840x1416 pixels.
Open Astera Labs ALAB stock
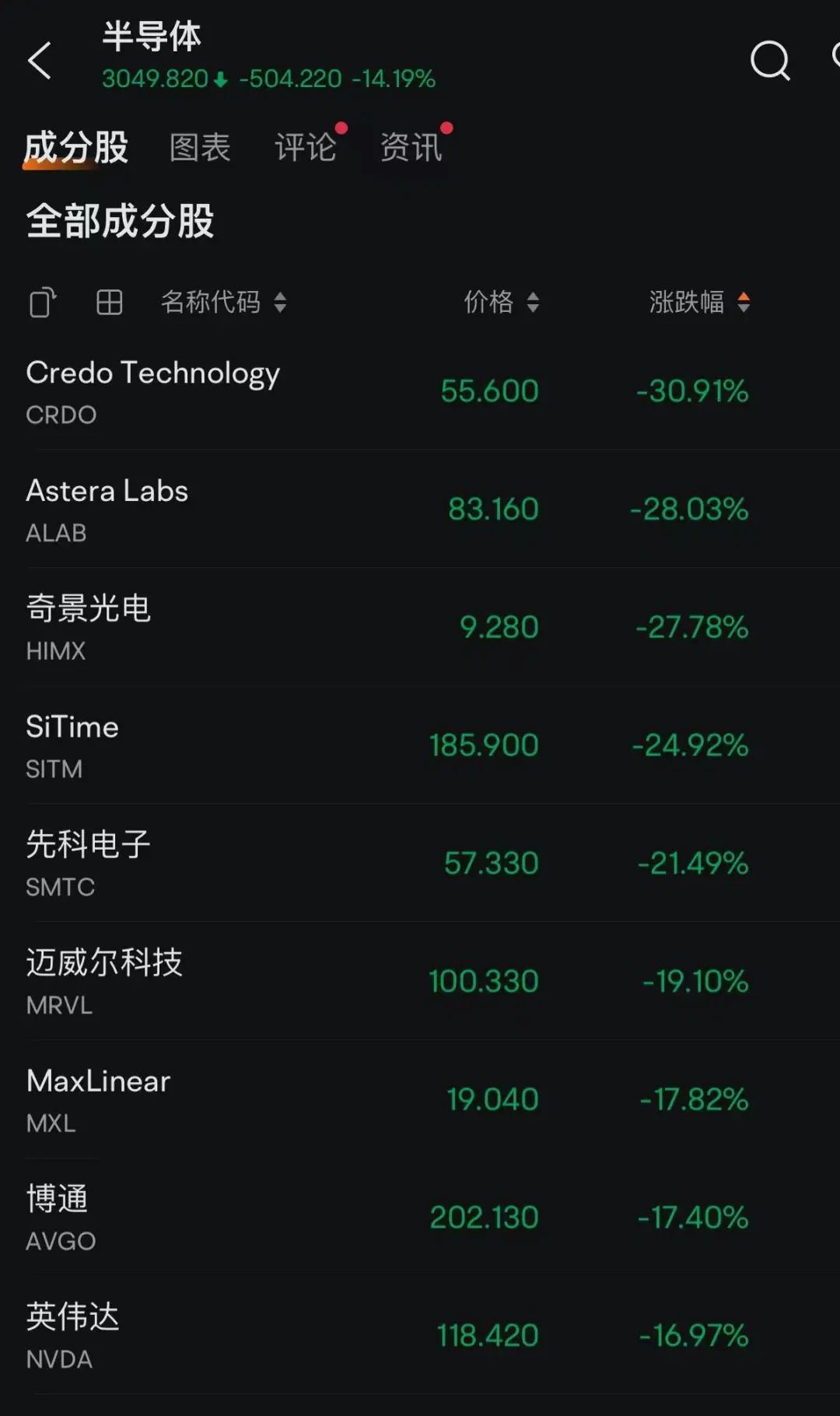pyautogui.click(x=107, y=510)
